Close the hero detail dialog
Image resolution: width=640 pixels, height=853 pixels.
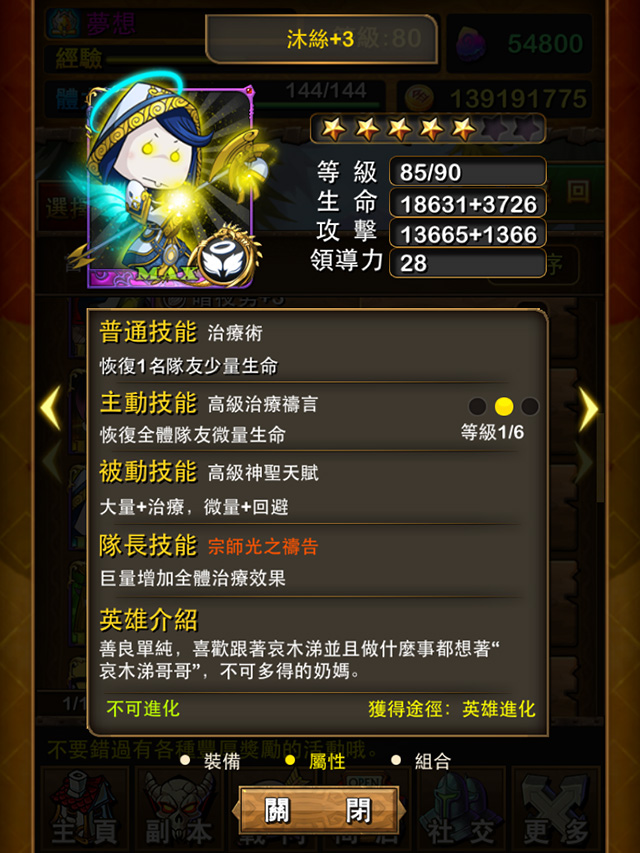(318, 809)
